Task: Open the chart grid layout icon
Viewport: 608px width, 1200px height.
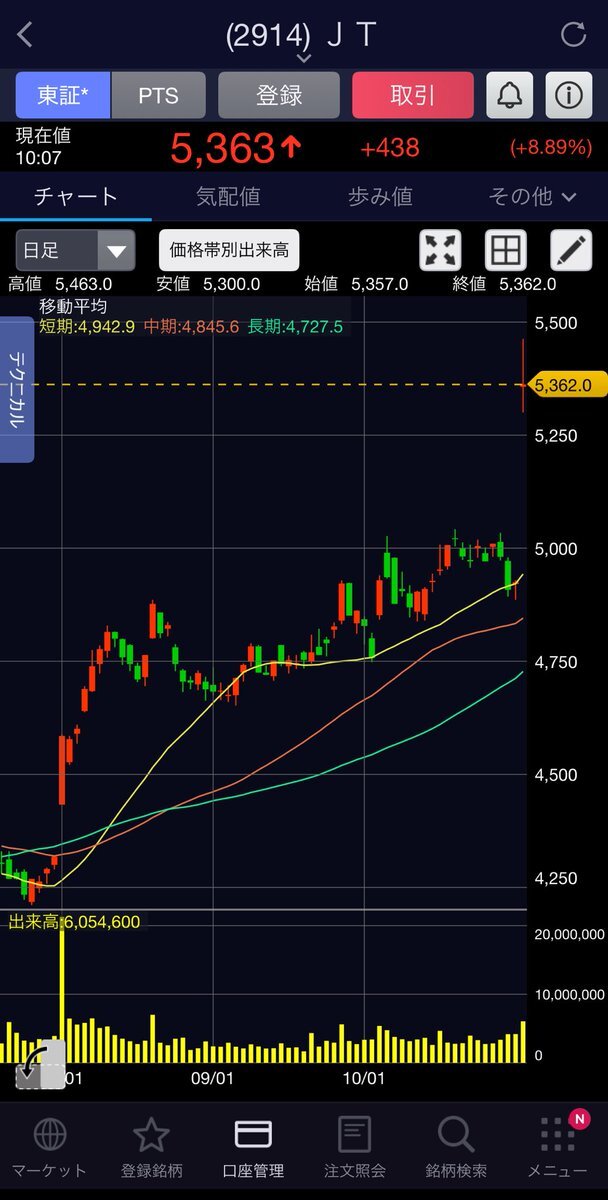Action: click(505, 250)
